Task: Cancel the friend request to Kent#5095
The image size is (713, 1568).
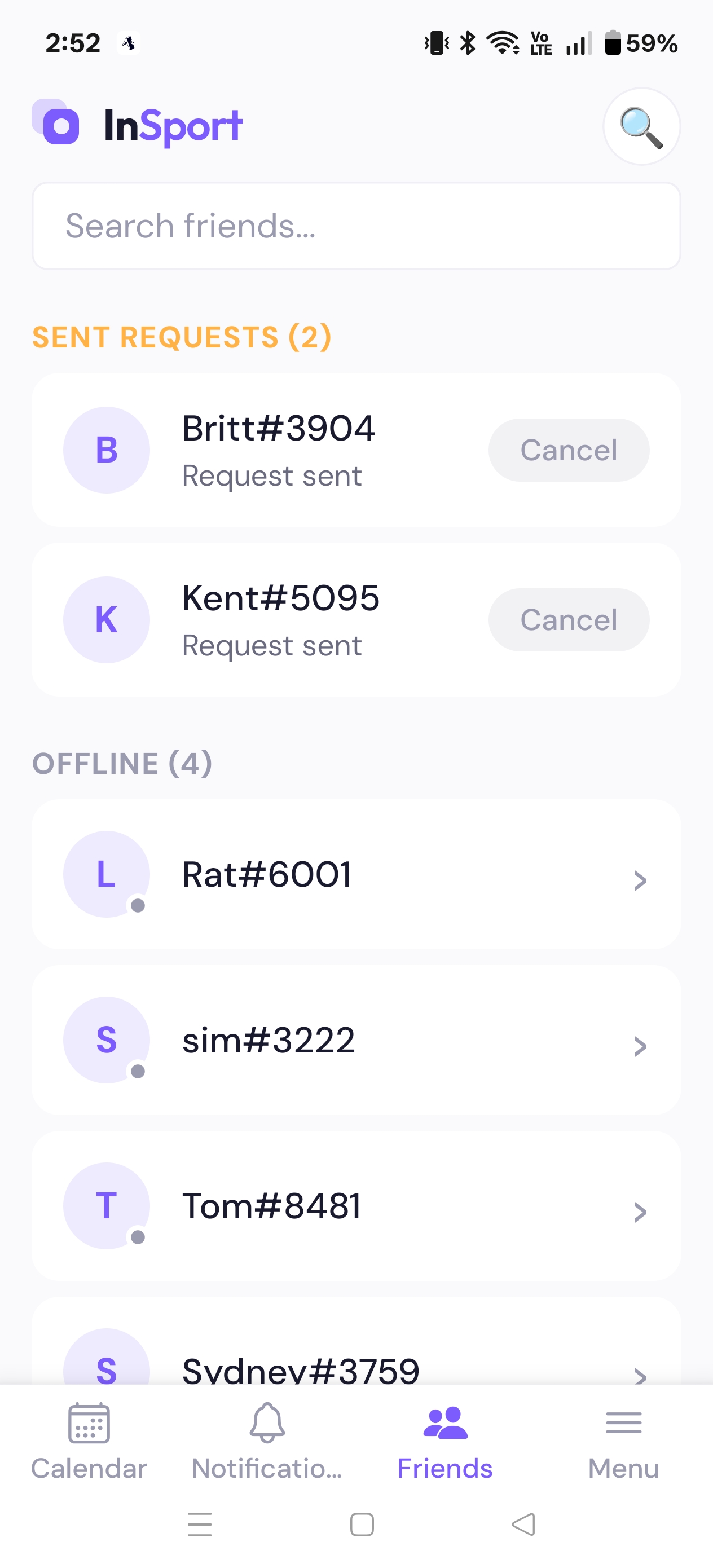Action: pos(568,619)
